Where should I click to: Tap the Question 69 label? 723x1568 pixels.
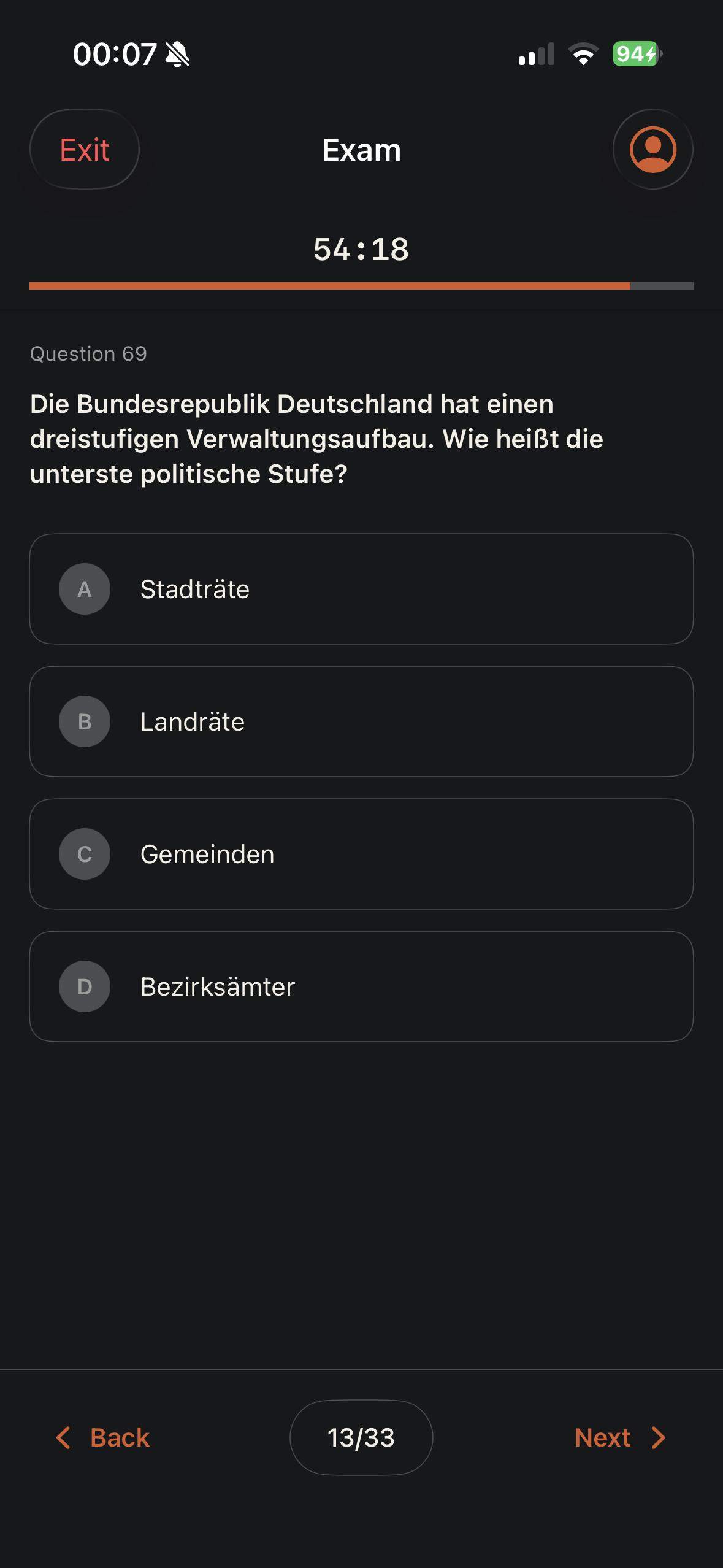tap(88, 354)
